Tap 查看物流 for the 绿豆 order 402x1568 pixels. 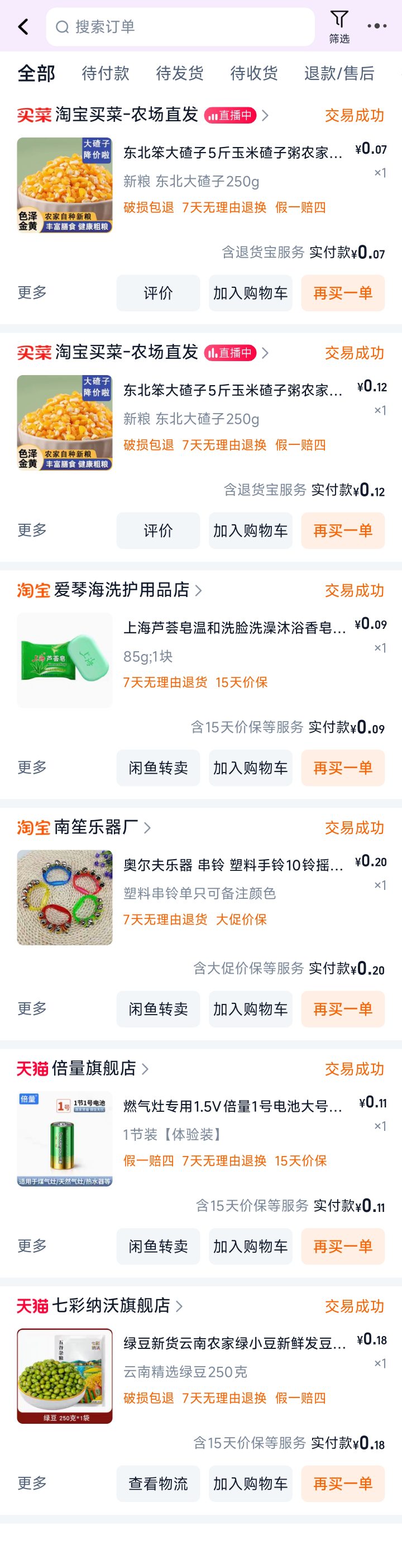click(x=158, y=1484)
